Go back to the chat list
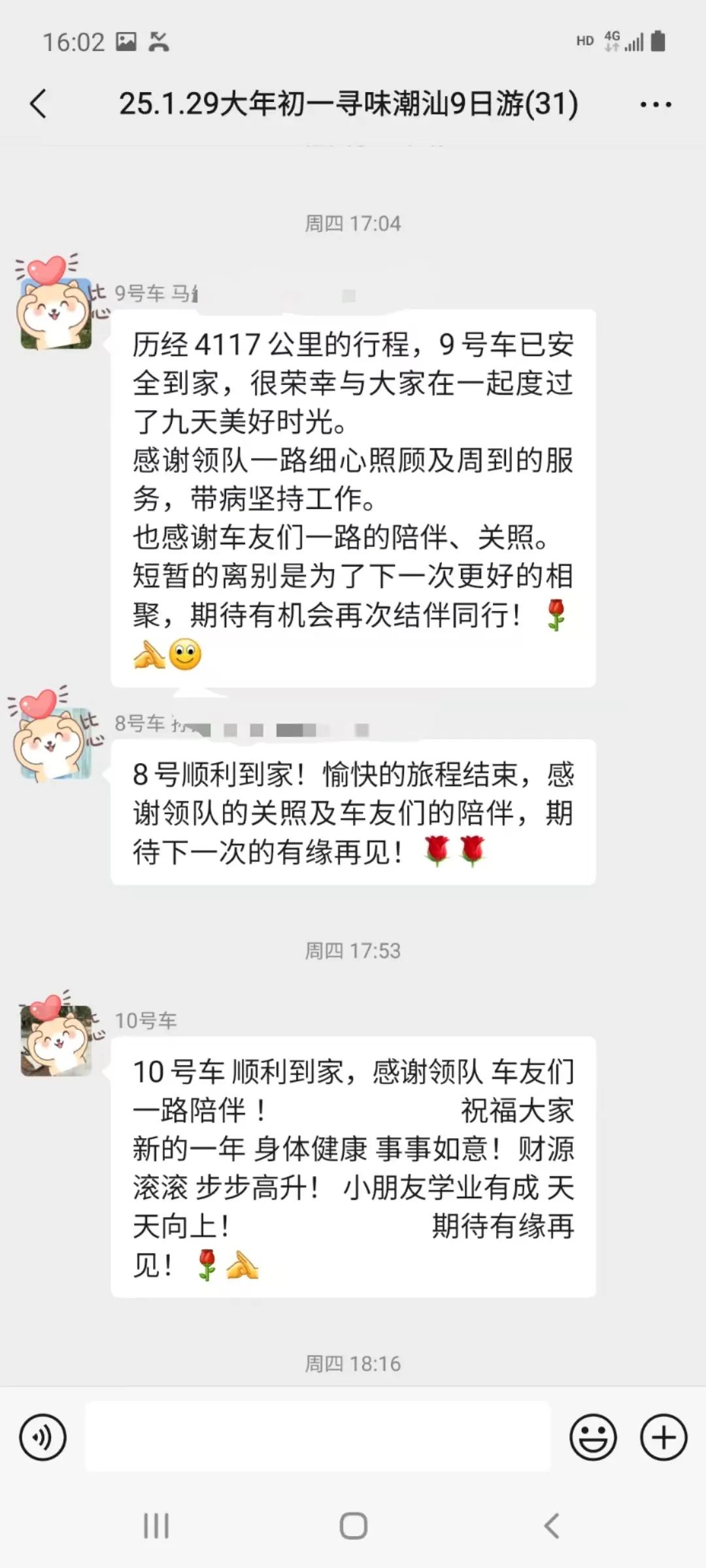This screenshot has width=706, height=1568. coord(39,104)
